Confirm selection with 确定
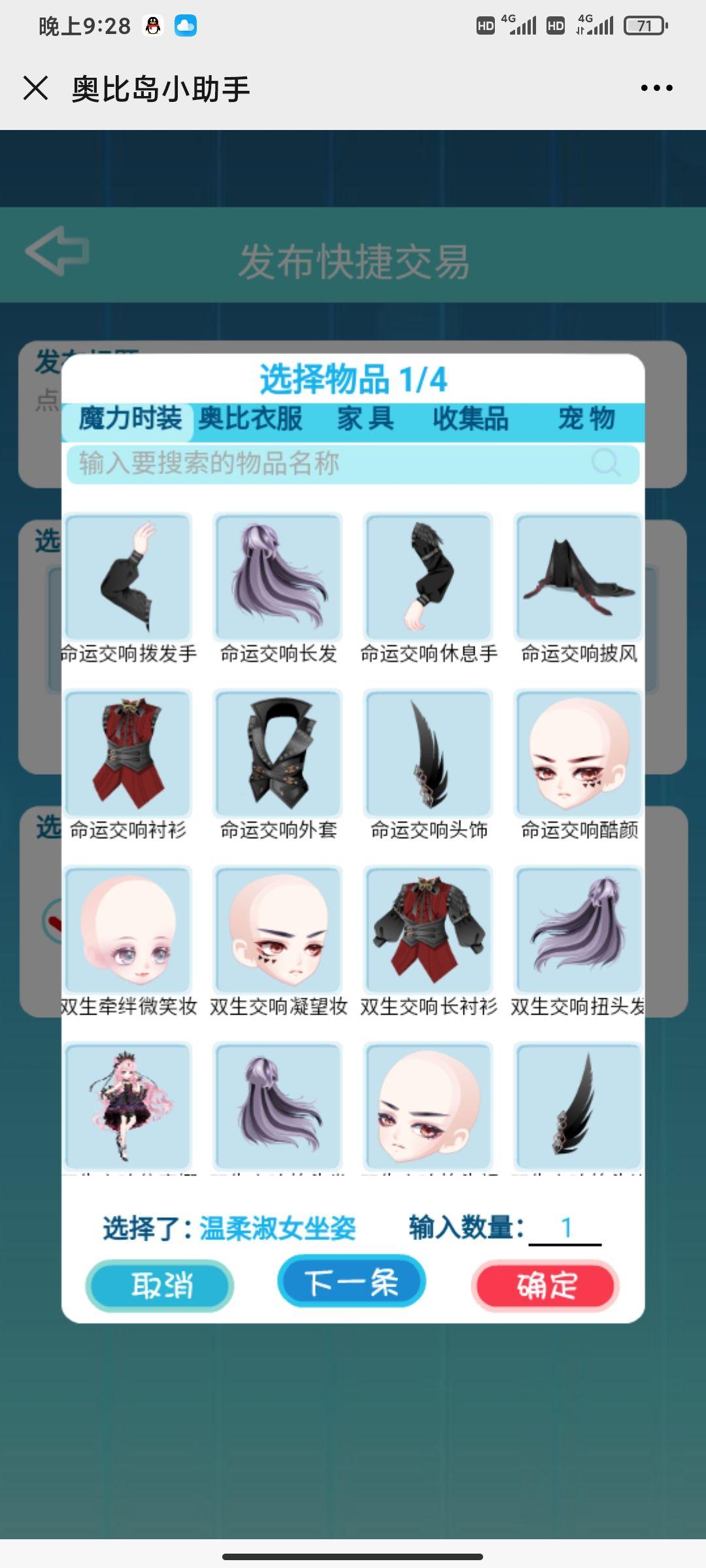This screenshot has width=706, height=1568. (x=546, y=1285)
